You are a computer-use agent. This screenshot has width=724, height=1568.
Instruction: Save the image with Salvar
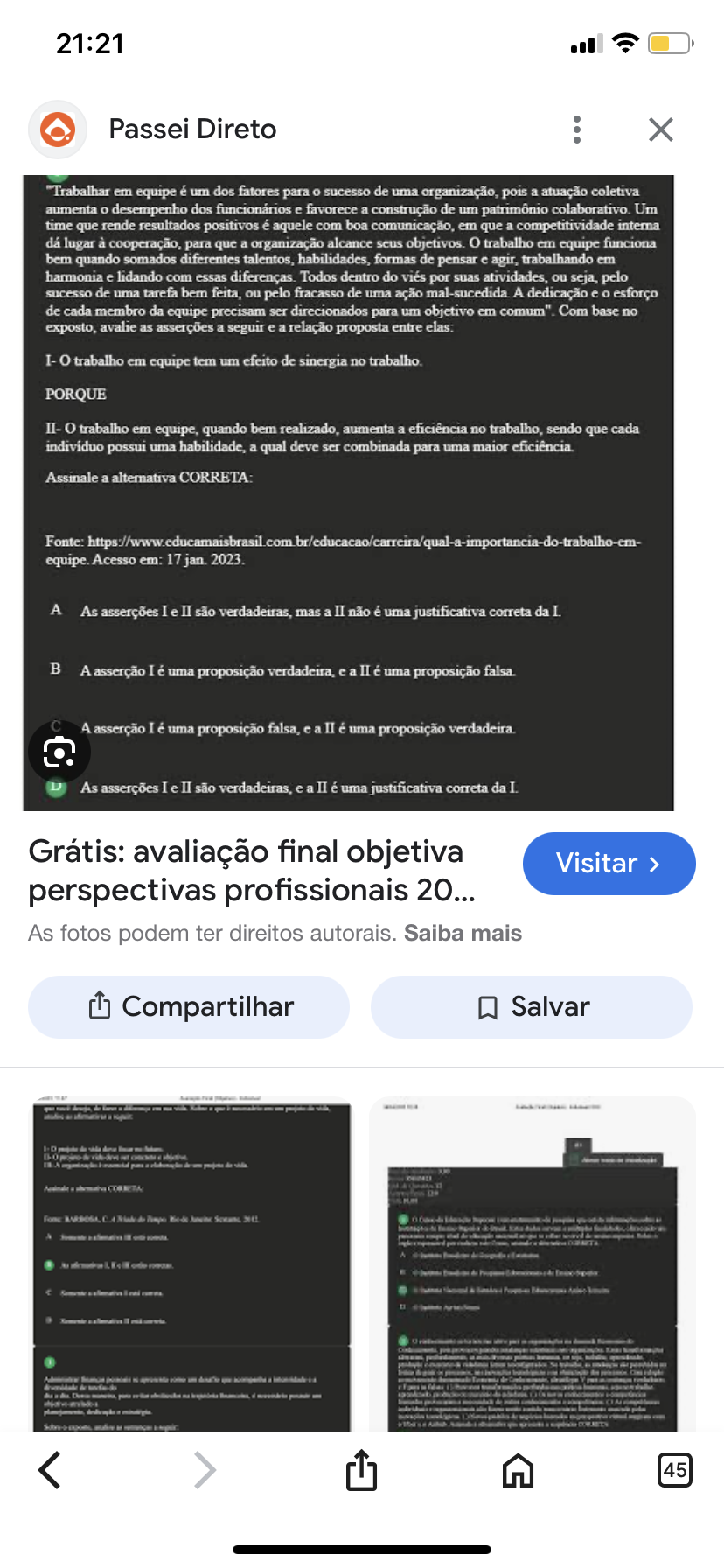532,1007
